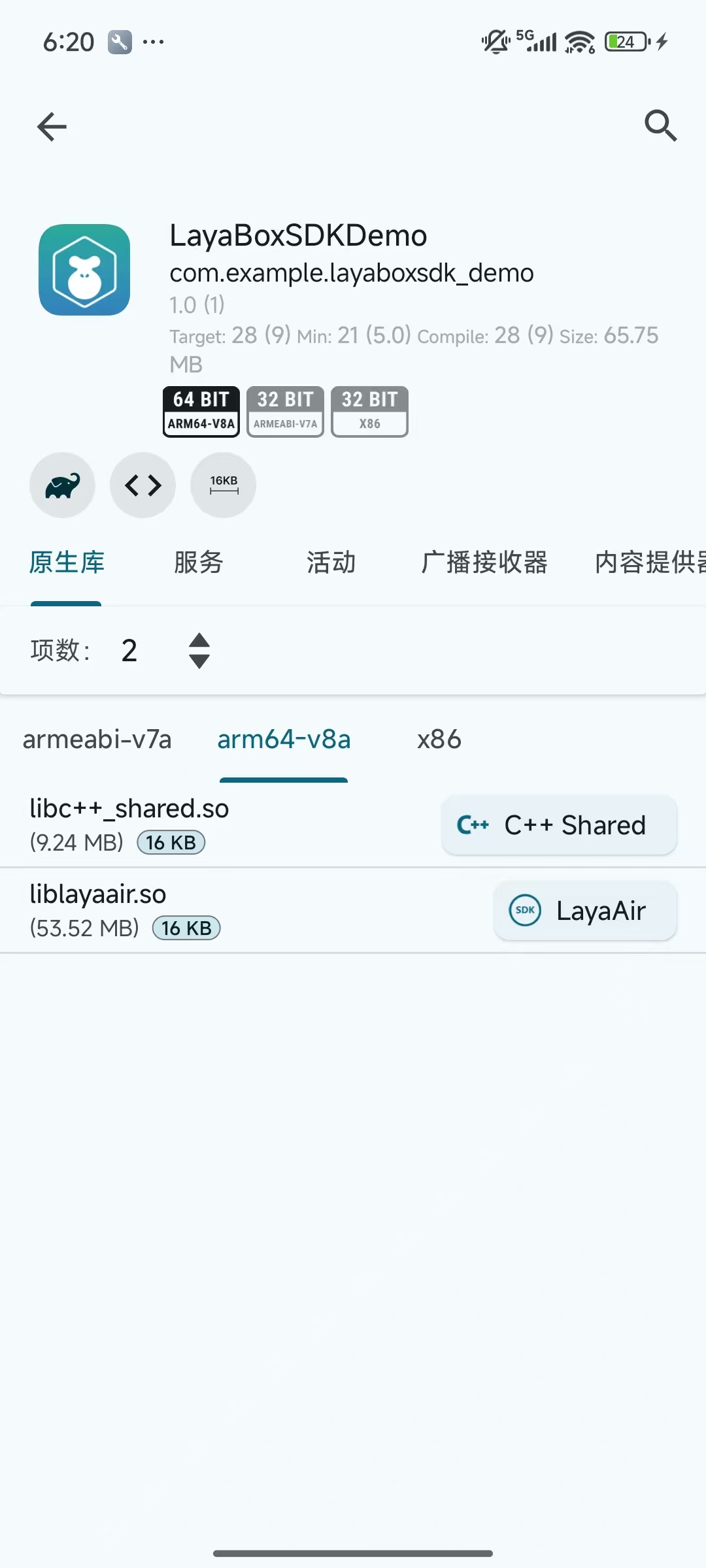
Task: Tap the 16KB page size icon
Action: (x=223, y=485)
